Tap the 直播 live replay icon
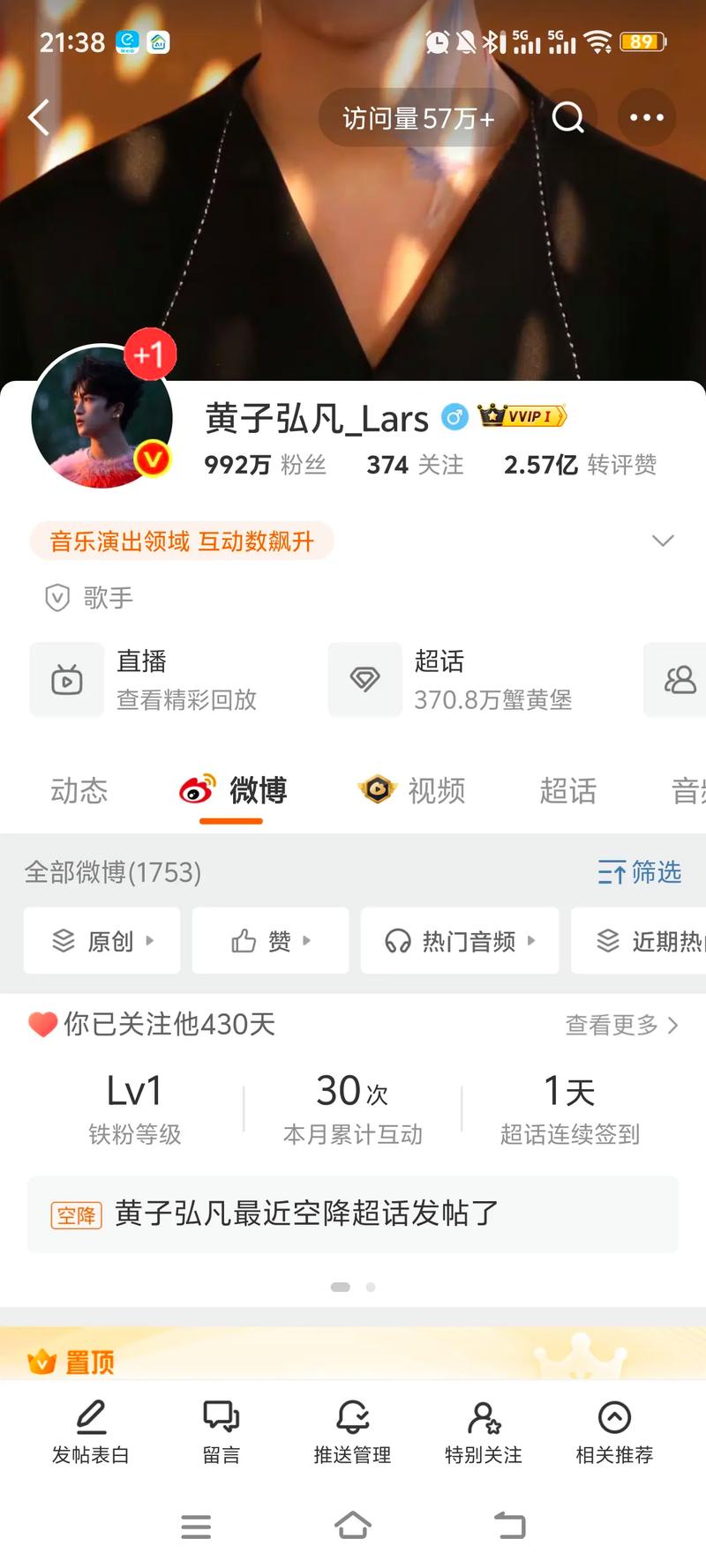Screen dimensions: 706x1568 click(66, 679)
